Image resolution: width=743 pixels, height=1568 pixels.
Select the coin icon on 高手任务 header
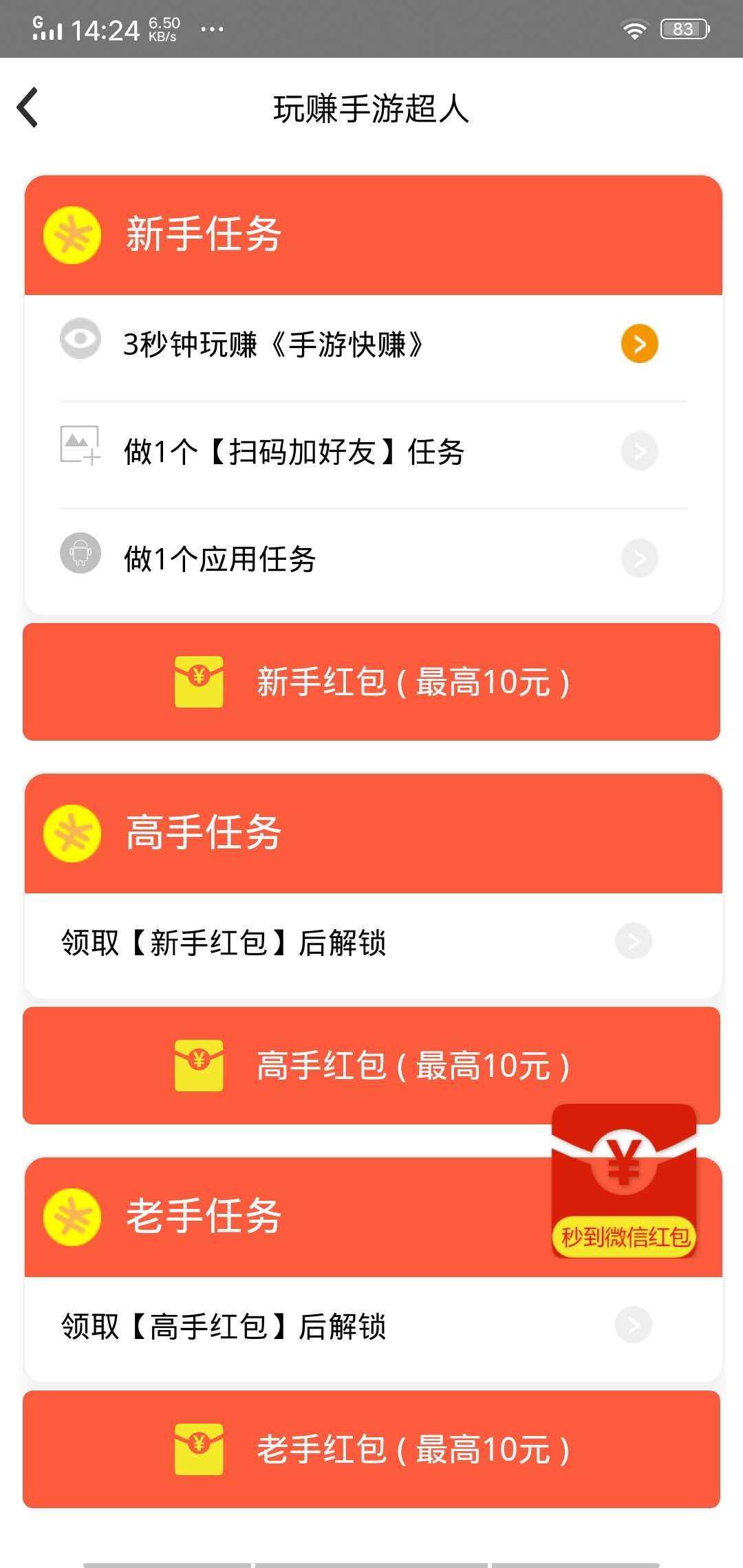pos(72,832)
